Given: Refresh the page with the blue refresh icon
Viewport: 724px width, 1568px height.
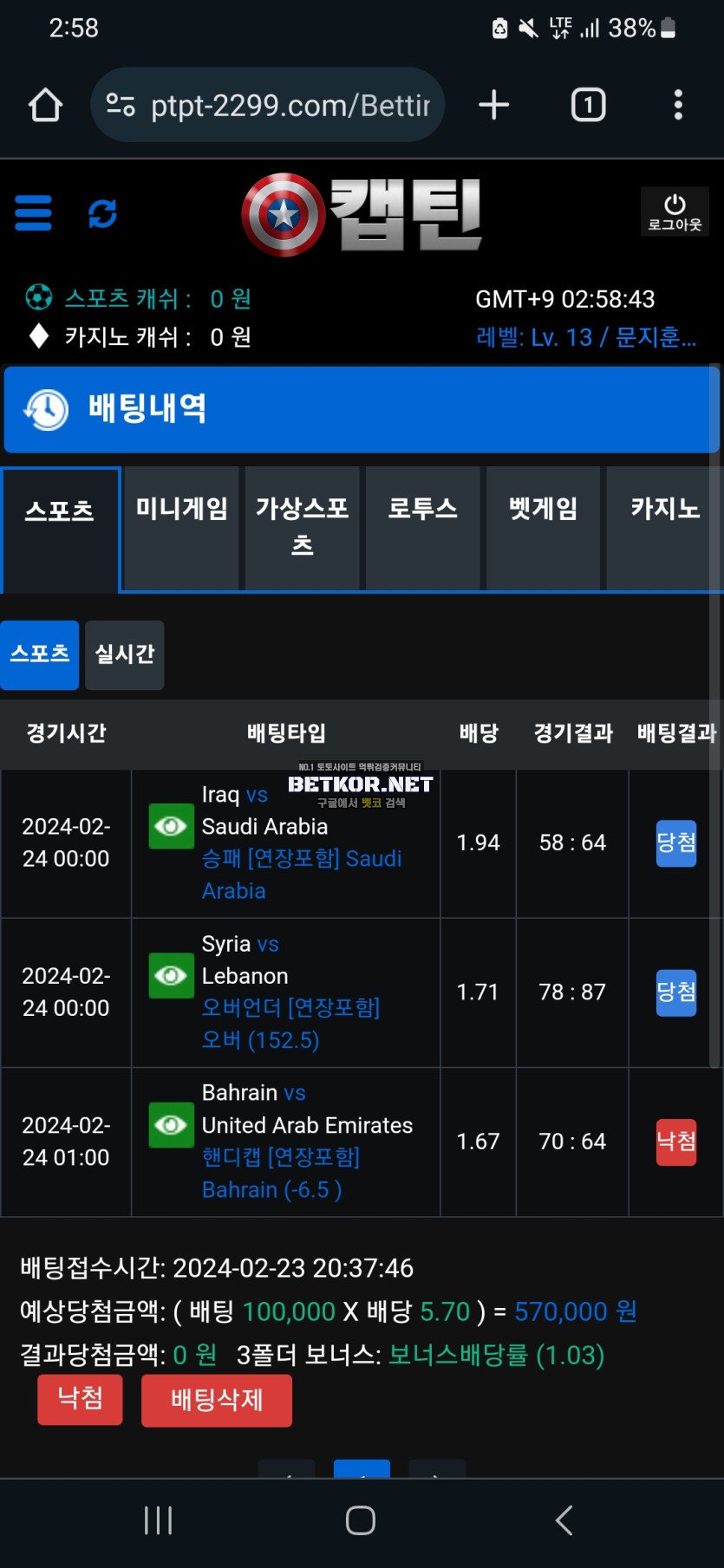Looking at the screenshot, I should coord(102,213).
